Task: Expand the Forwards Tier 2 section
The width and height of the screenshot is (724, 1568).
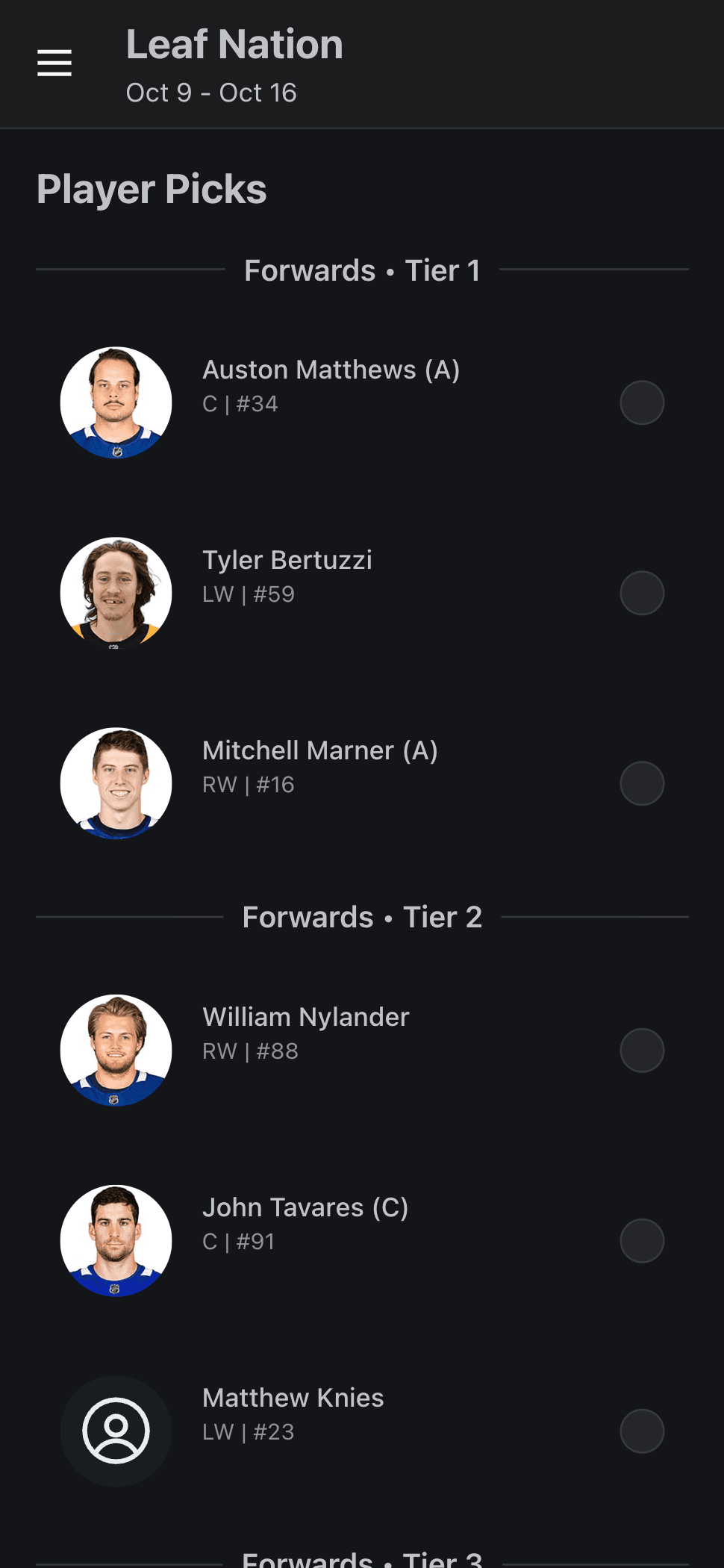Action: click(x=362, y=916)
